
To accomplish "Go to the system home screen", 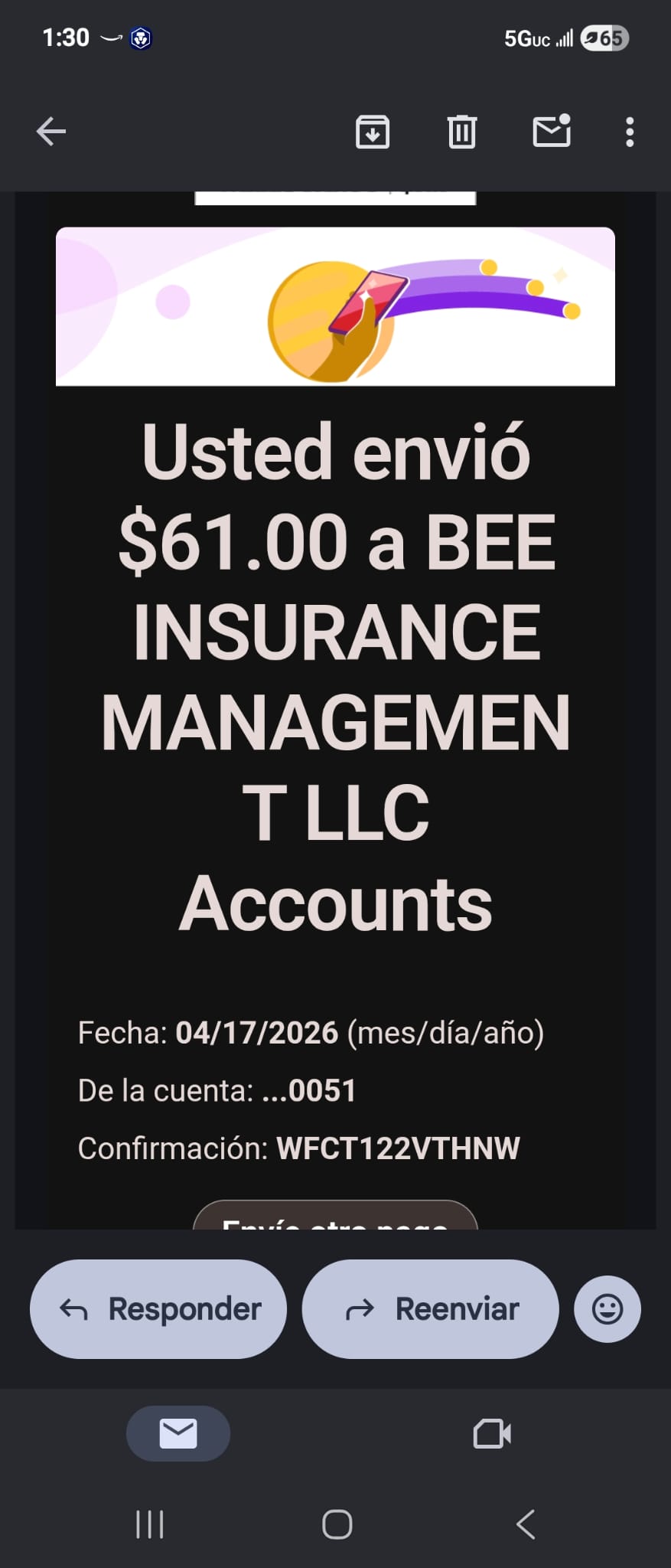I will click(x=337, y=1524).
